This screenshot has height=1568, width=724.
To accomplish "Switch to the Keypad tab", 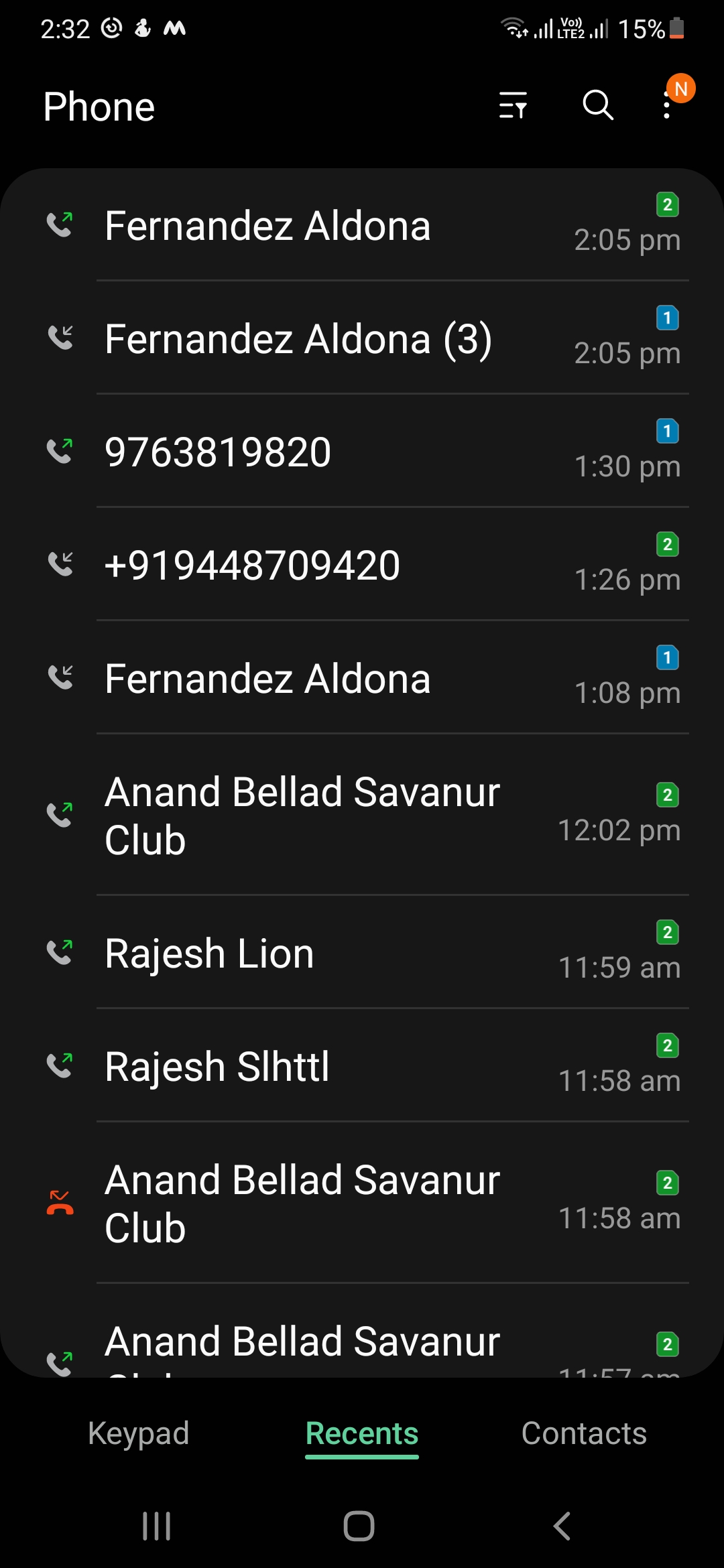I will point(139,1434).
